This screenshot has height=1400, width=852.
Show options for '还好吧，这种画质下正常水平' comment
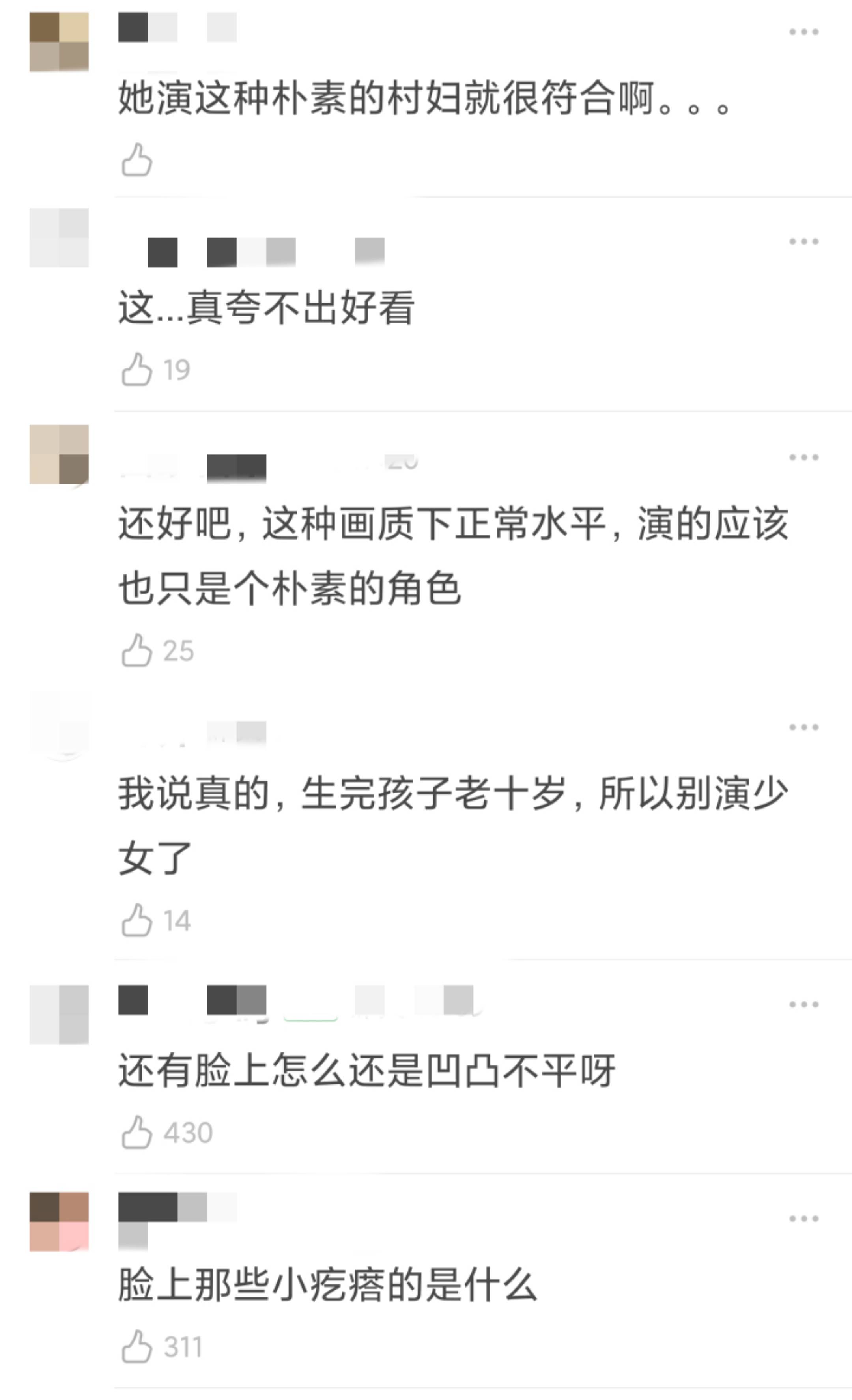click(x=803, y=457)
